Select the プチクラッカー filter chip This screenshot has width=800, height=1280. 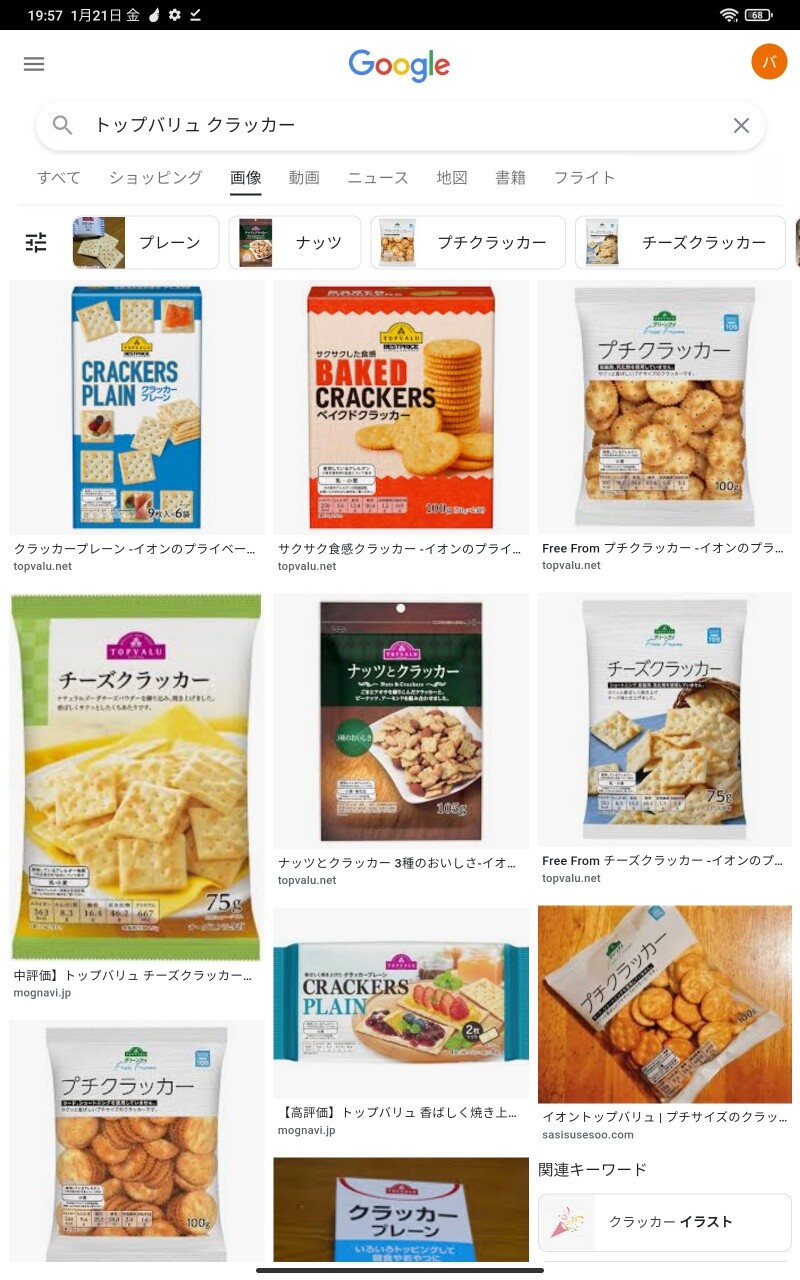[468, 243]
